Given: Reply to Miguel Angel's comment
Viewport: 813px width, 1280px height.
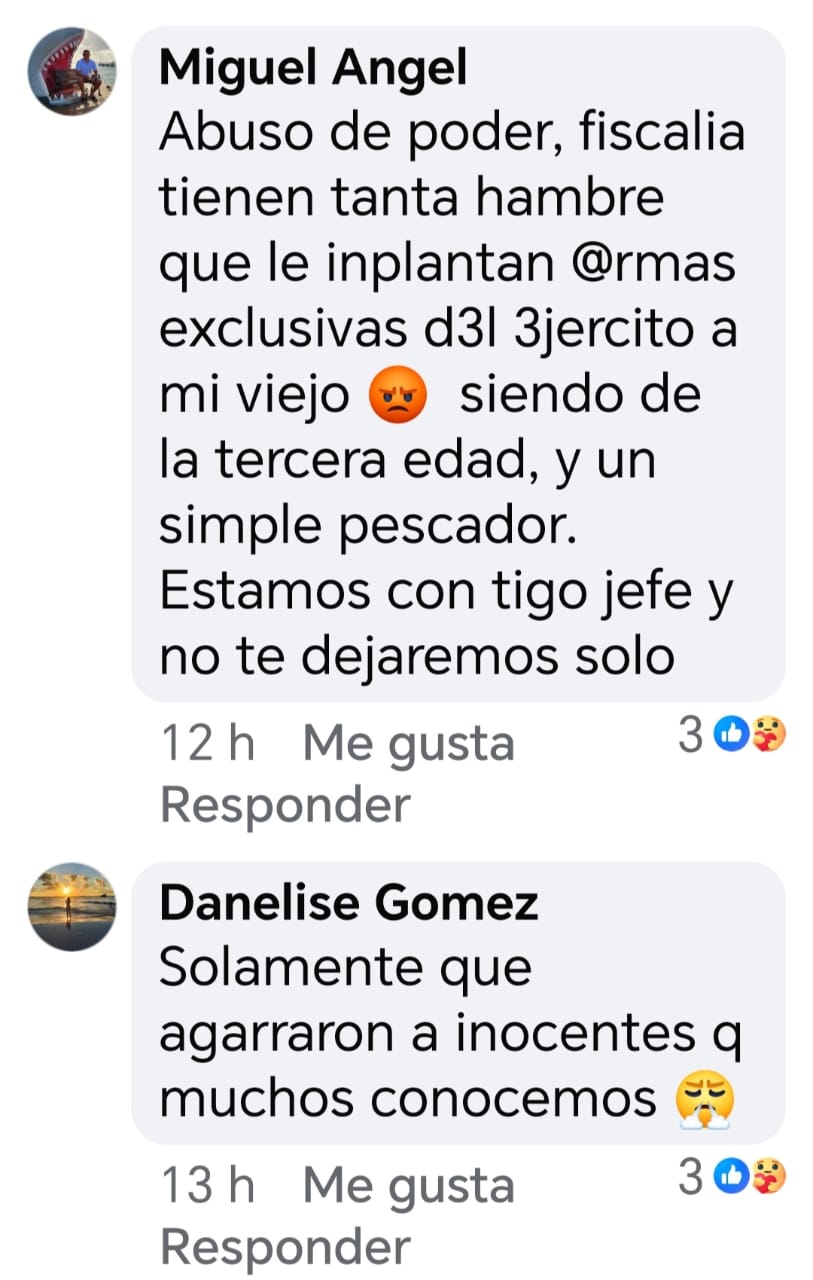Looking at the screenshot, I should click(x=286, y=804).
